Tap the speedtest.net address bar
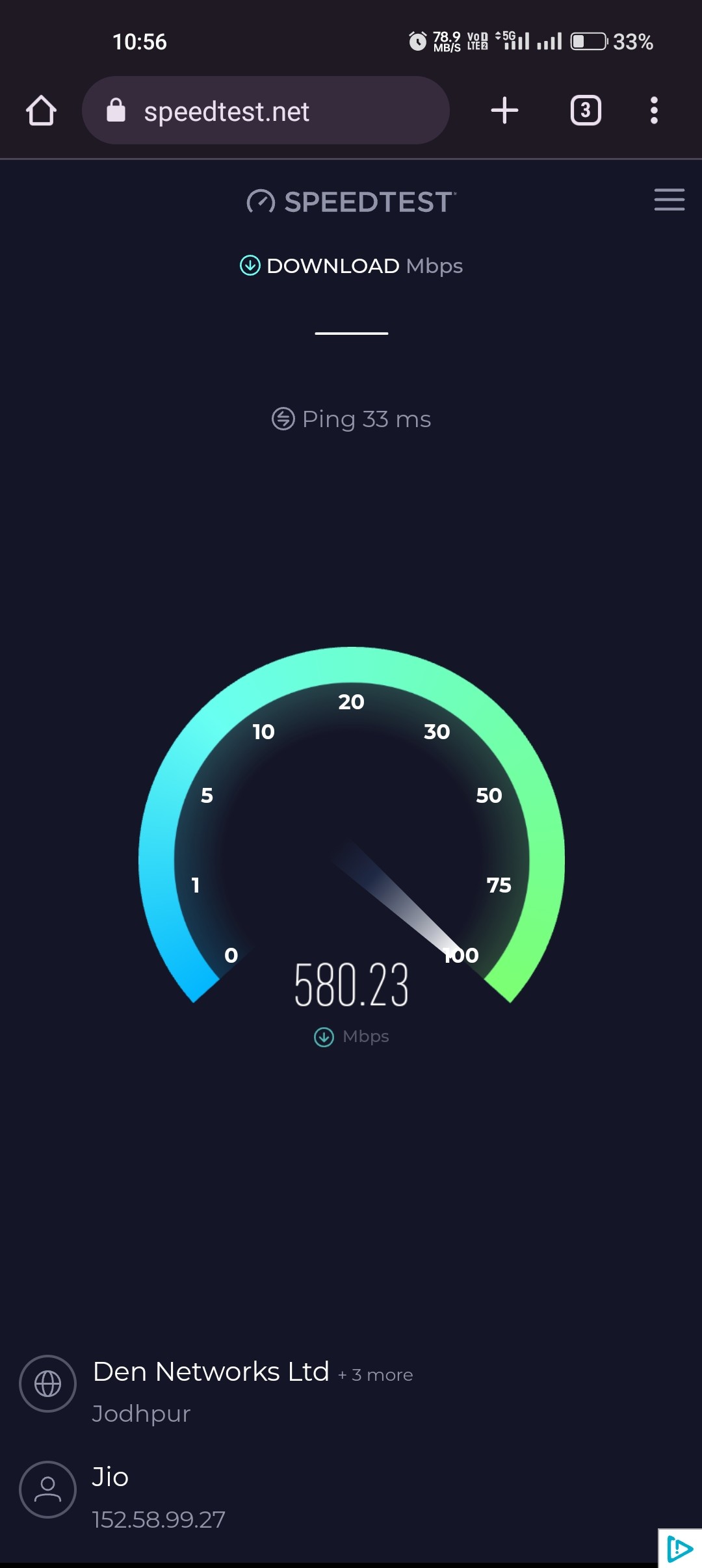 pyautogui.click(x=265, y=111)
